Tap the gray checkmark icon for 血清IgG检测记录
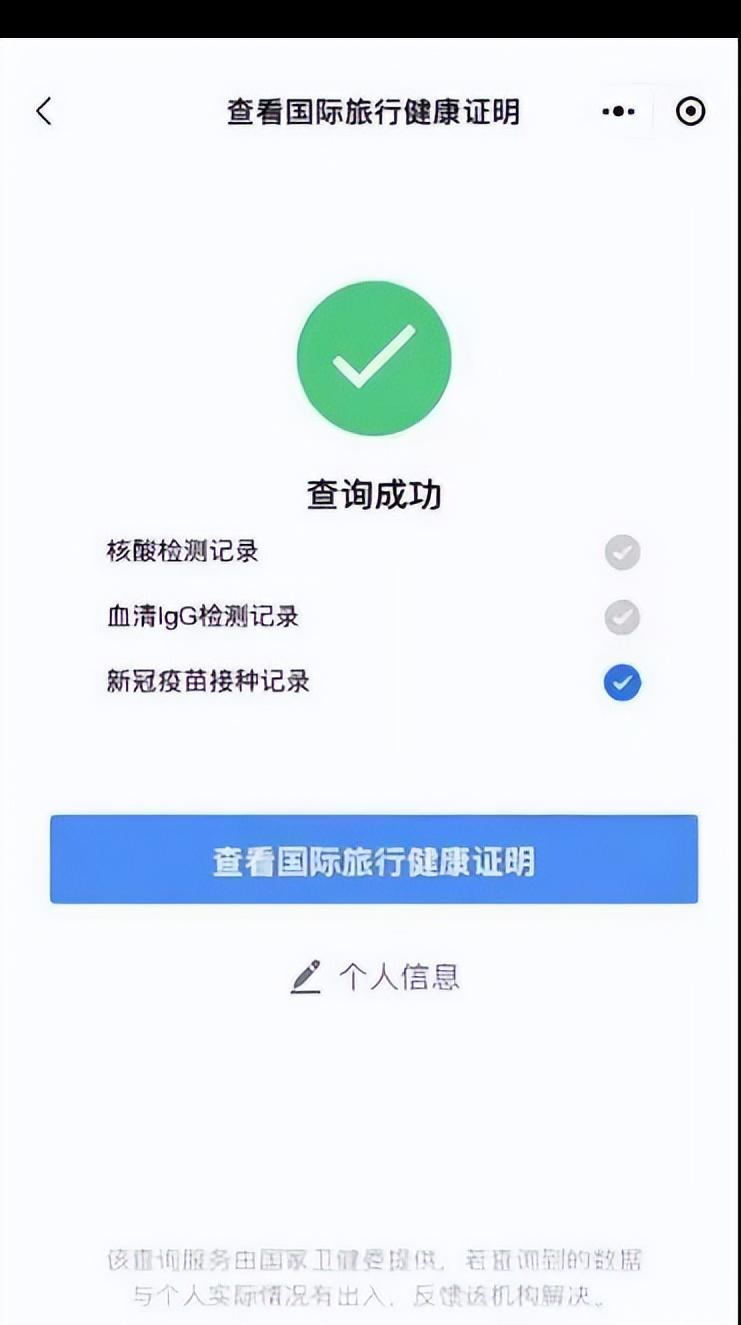 621,617
